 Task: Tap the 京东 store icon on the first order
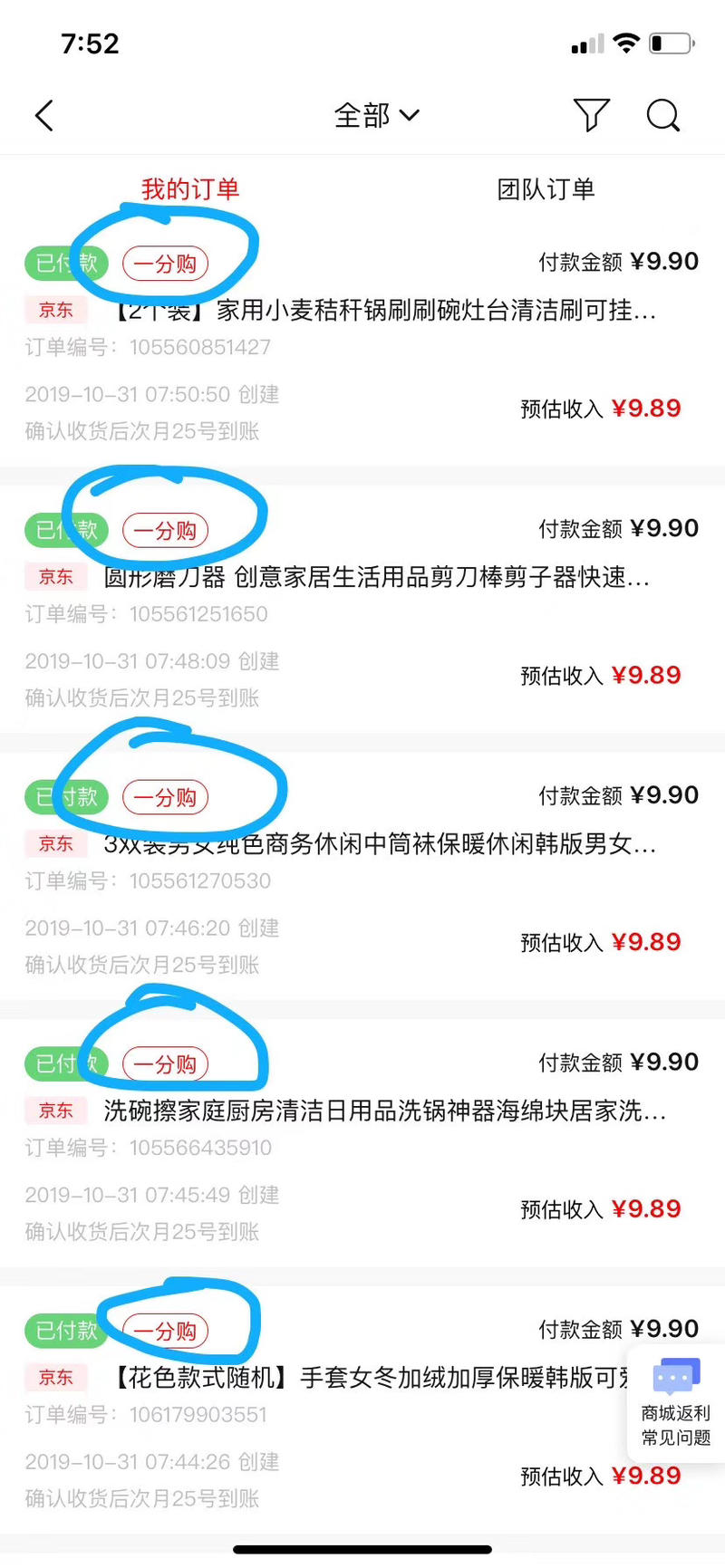pos(54,311)
